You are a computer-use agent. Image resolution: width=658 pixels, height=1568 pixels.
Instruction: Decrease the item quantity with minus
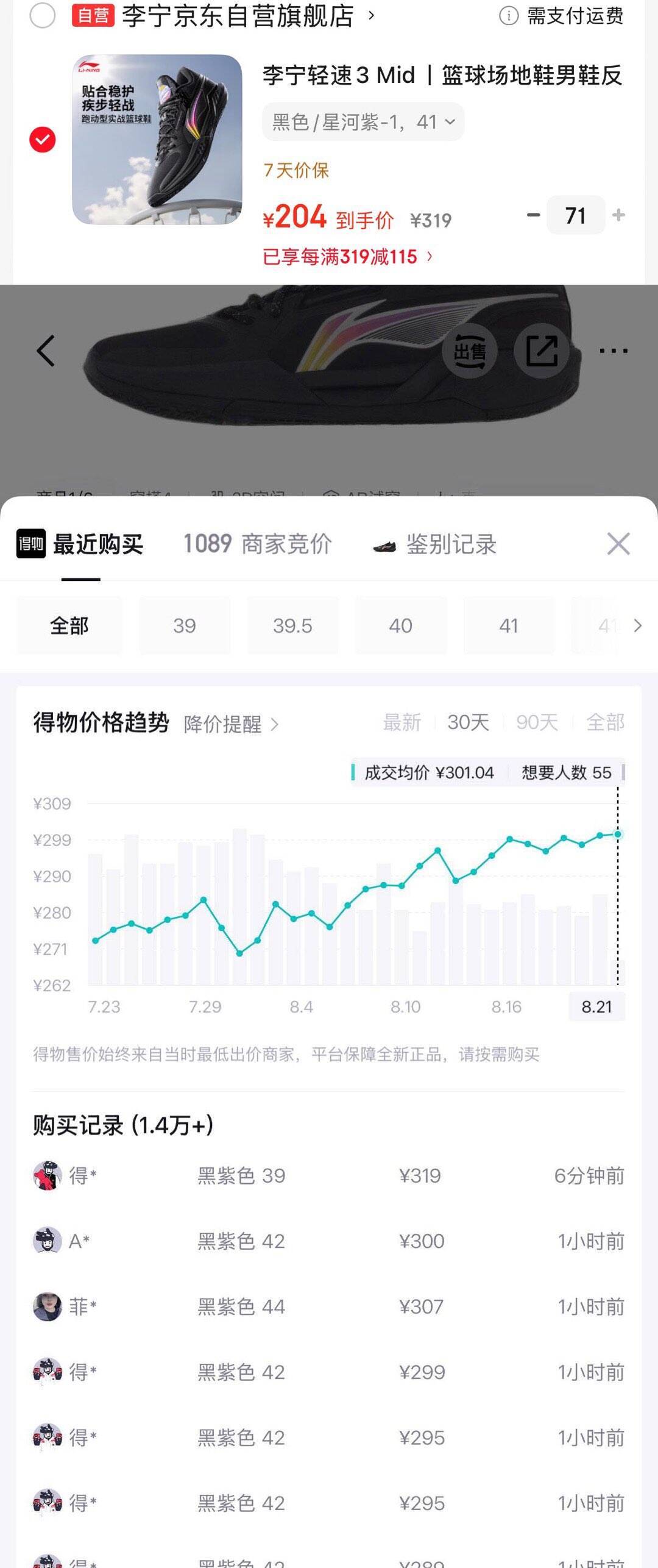pyautogui.click(x=534, y=215)
